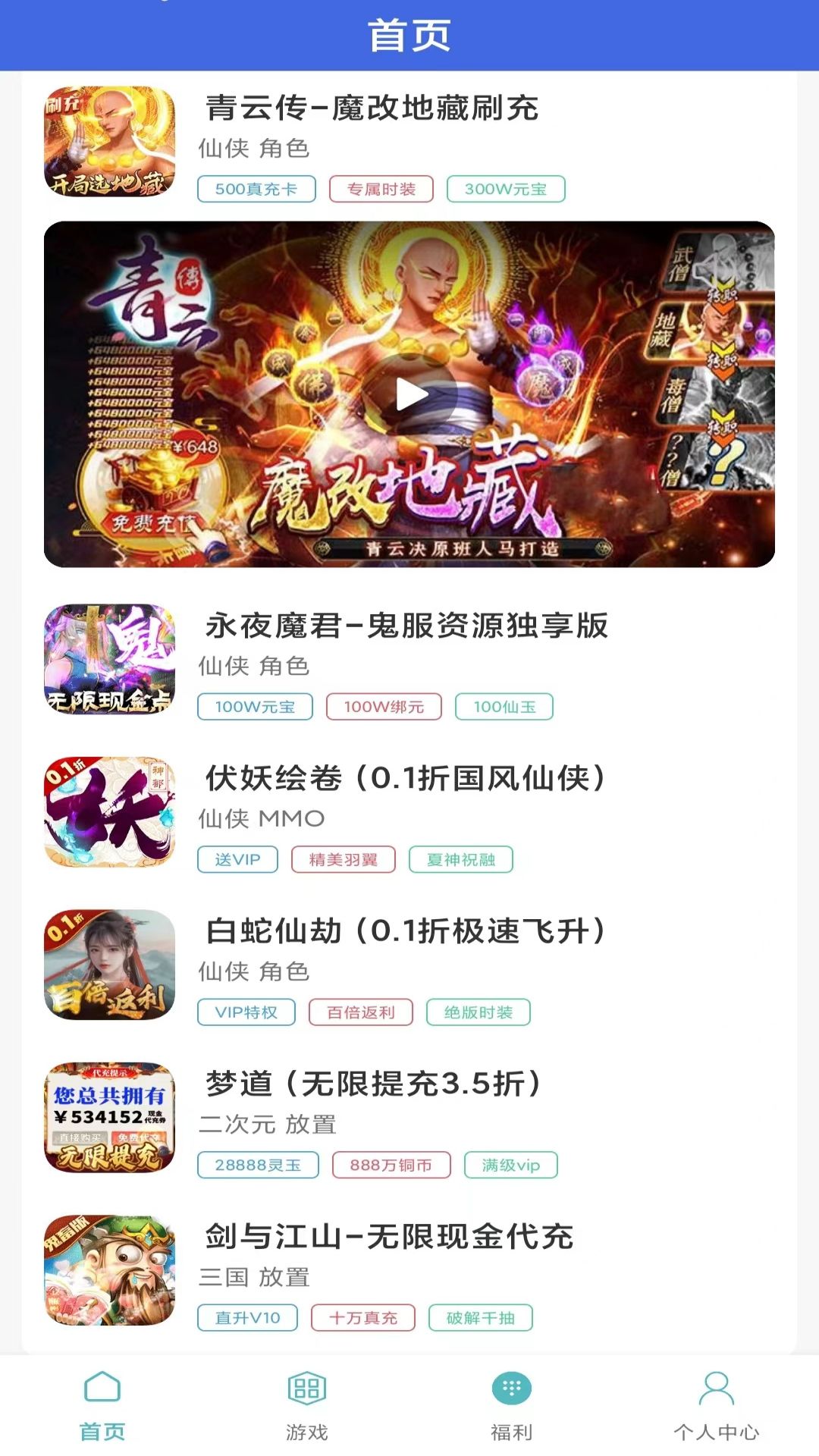Open 青云传-魔改地藏刷充 game
This screenshot has width=819, height=1456.
372,109
